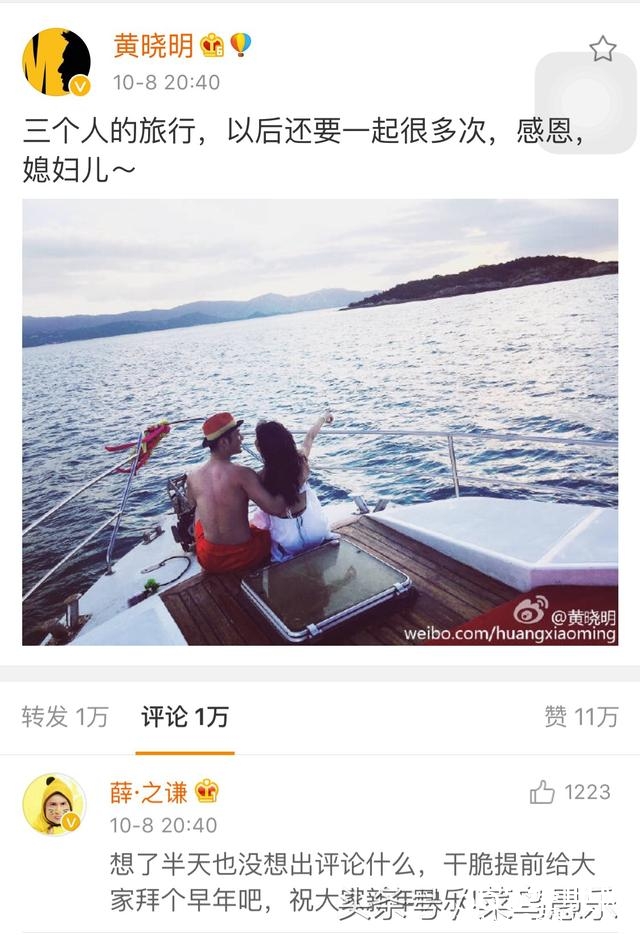Switch to the 转发 tab

65,716
